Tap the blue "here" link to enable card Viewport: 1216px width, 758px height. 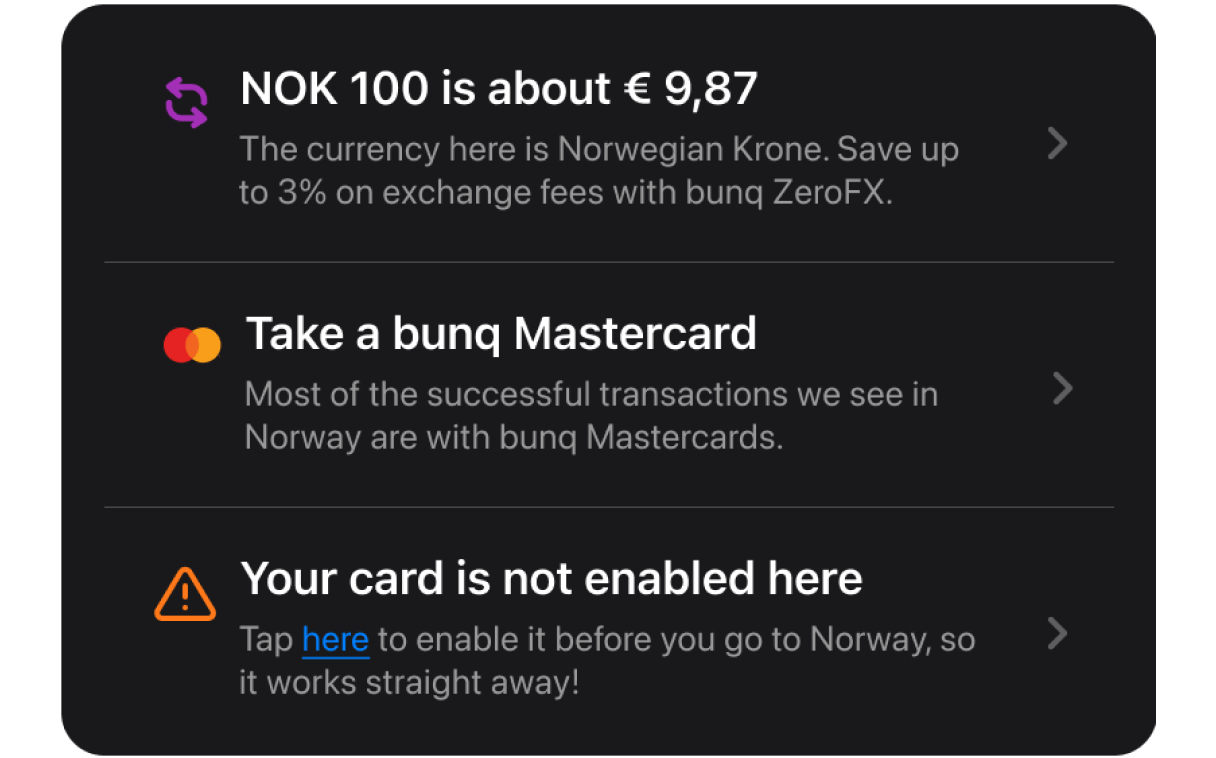335,640
